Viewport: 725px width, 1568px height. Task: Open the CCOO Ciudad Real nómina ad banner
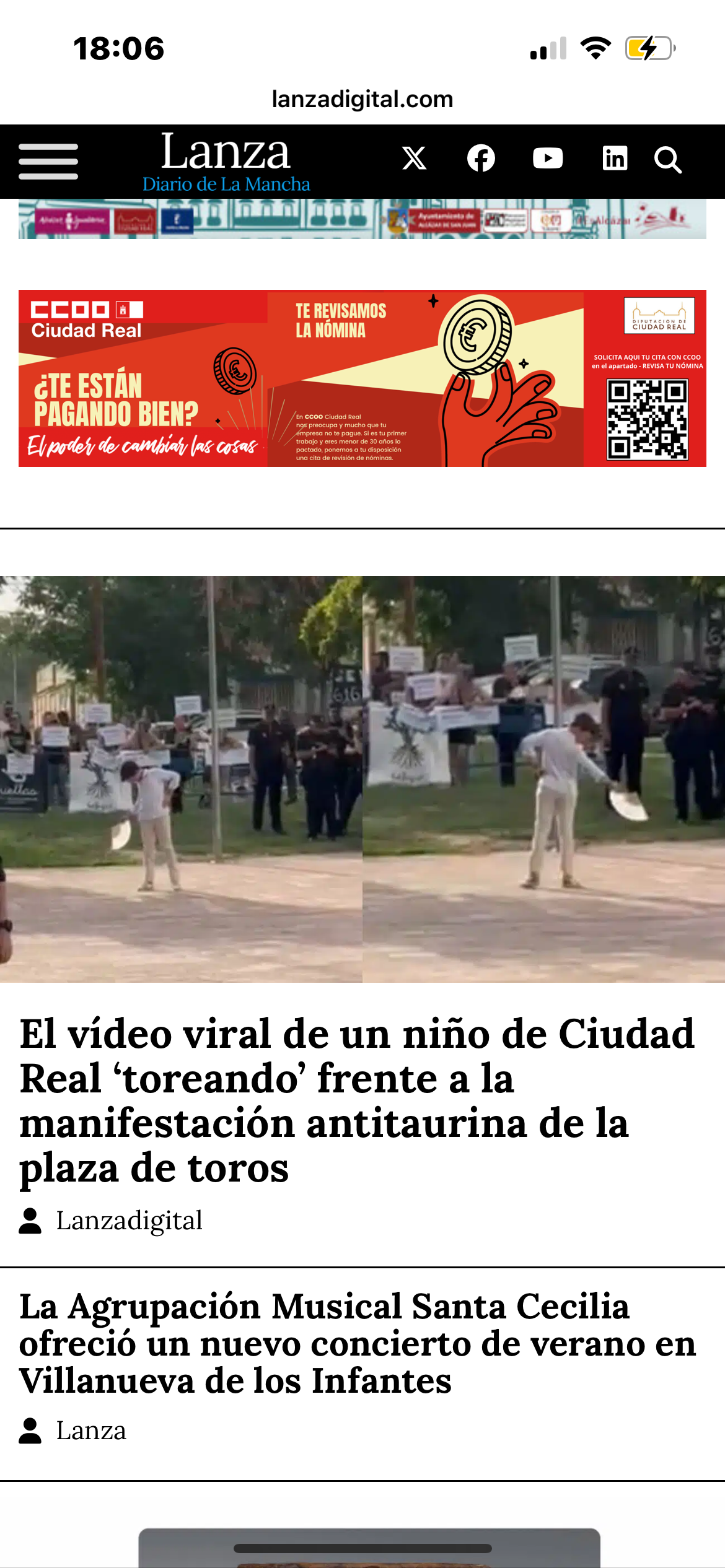362,378
